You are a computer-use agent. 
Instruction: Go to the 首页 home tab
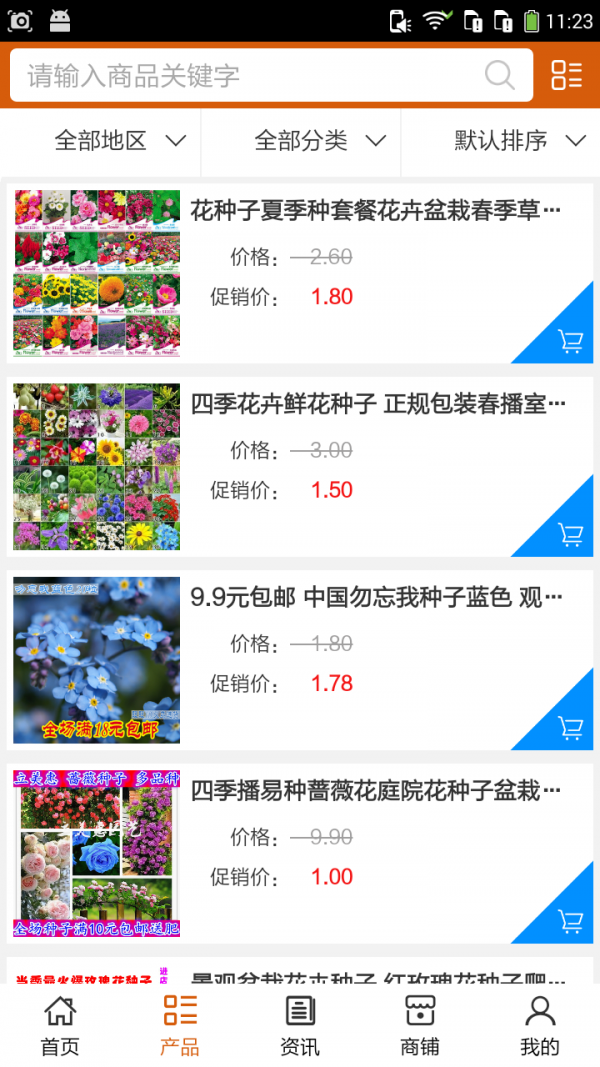tap(60, 1026)
